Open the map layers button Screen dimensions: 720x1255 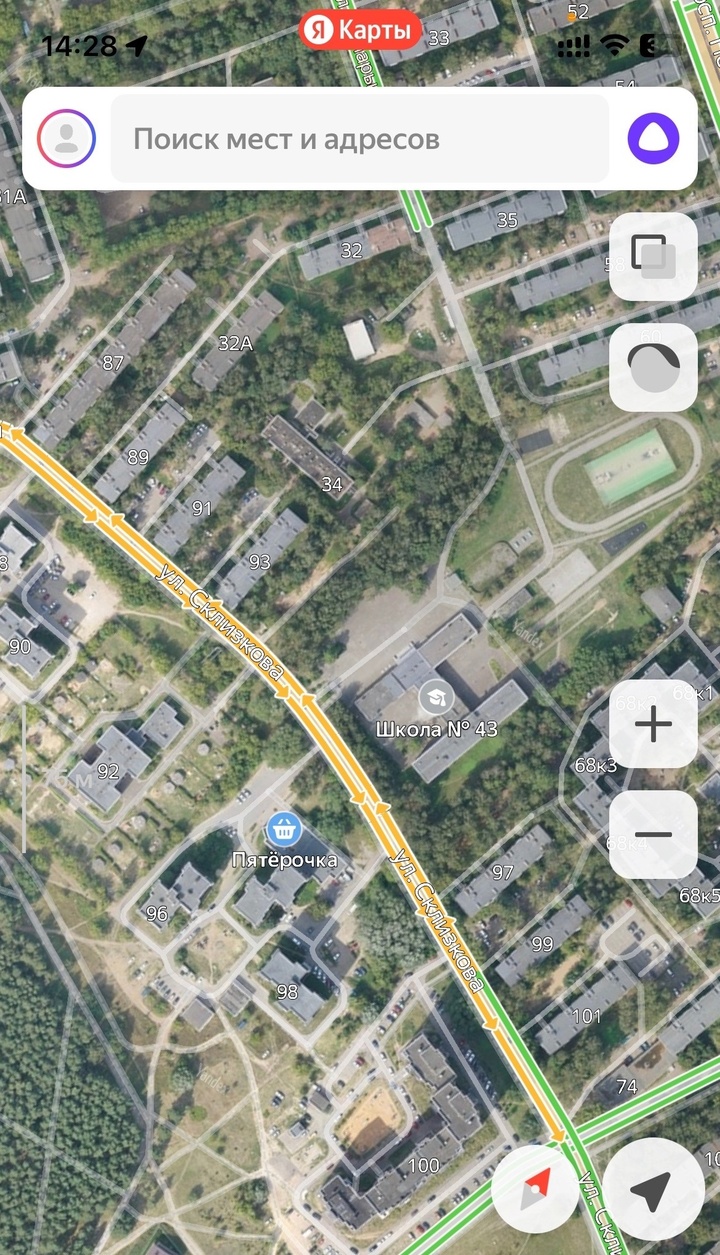click(x=653, y=257)
